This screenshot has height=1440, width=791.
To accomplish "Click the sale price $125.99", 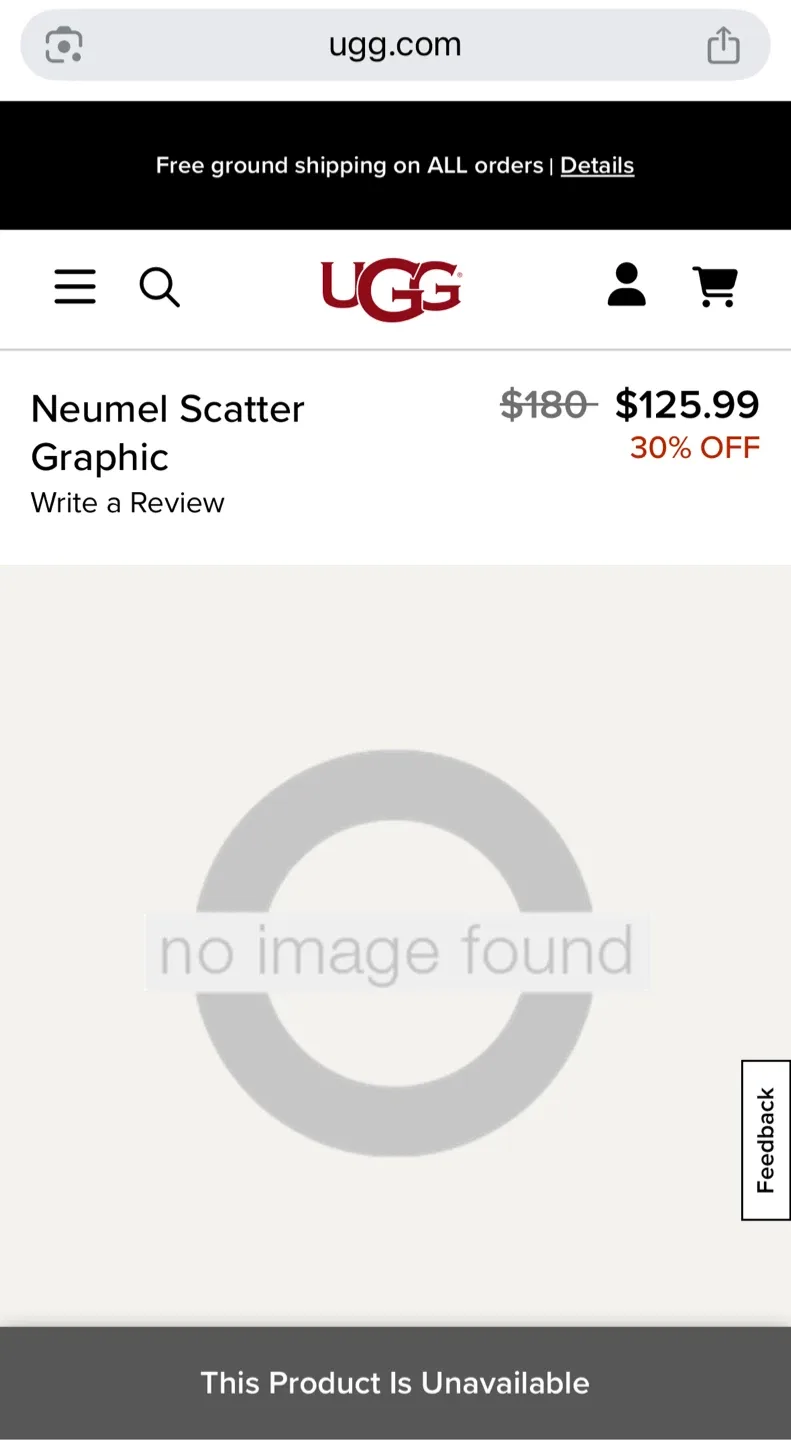I will pyautogui.click(x=687, y=404).
